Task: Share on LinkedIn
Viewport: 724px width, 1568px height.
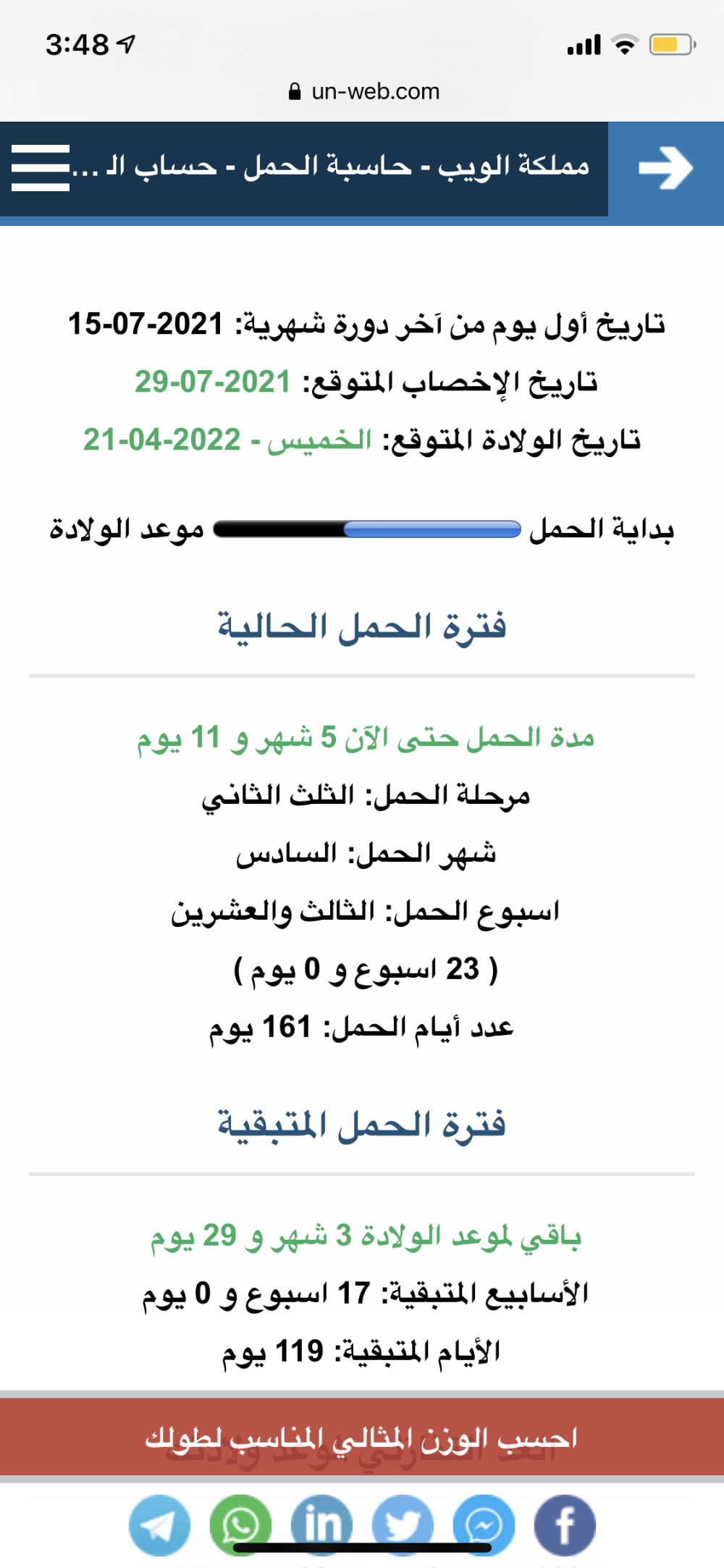Action: click(x=321, y=1525)
